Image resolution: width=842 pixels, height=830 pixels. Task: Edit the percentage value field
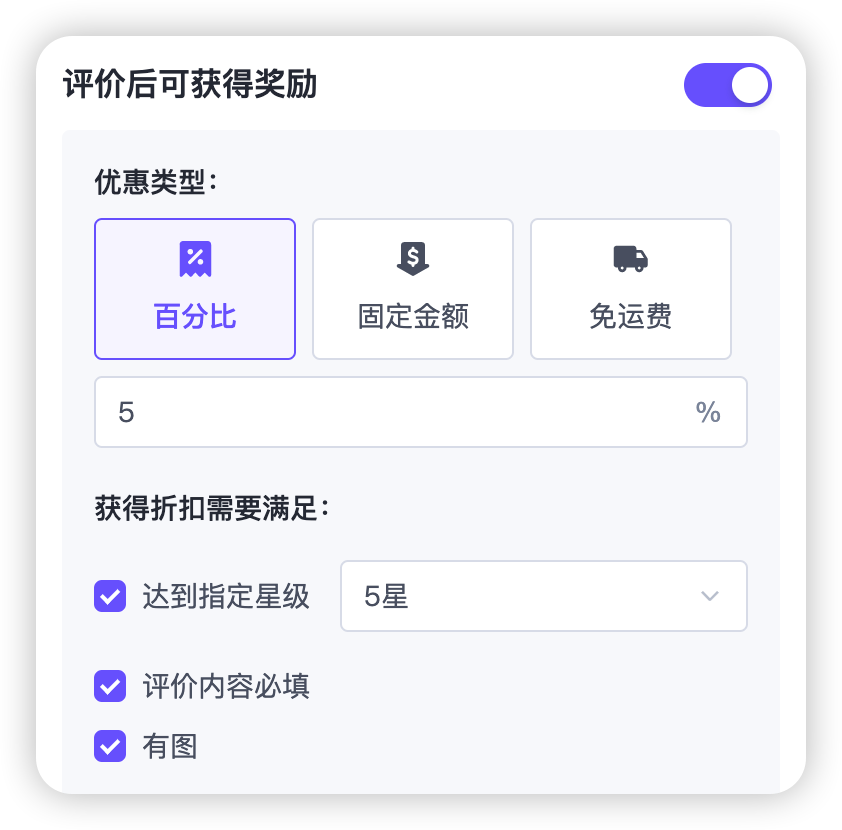(400, 412)
